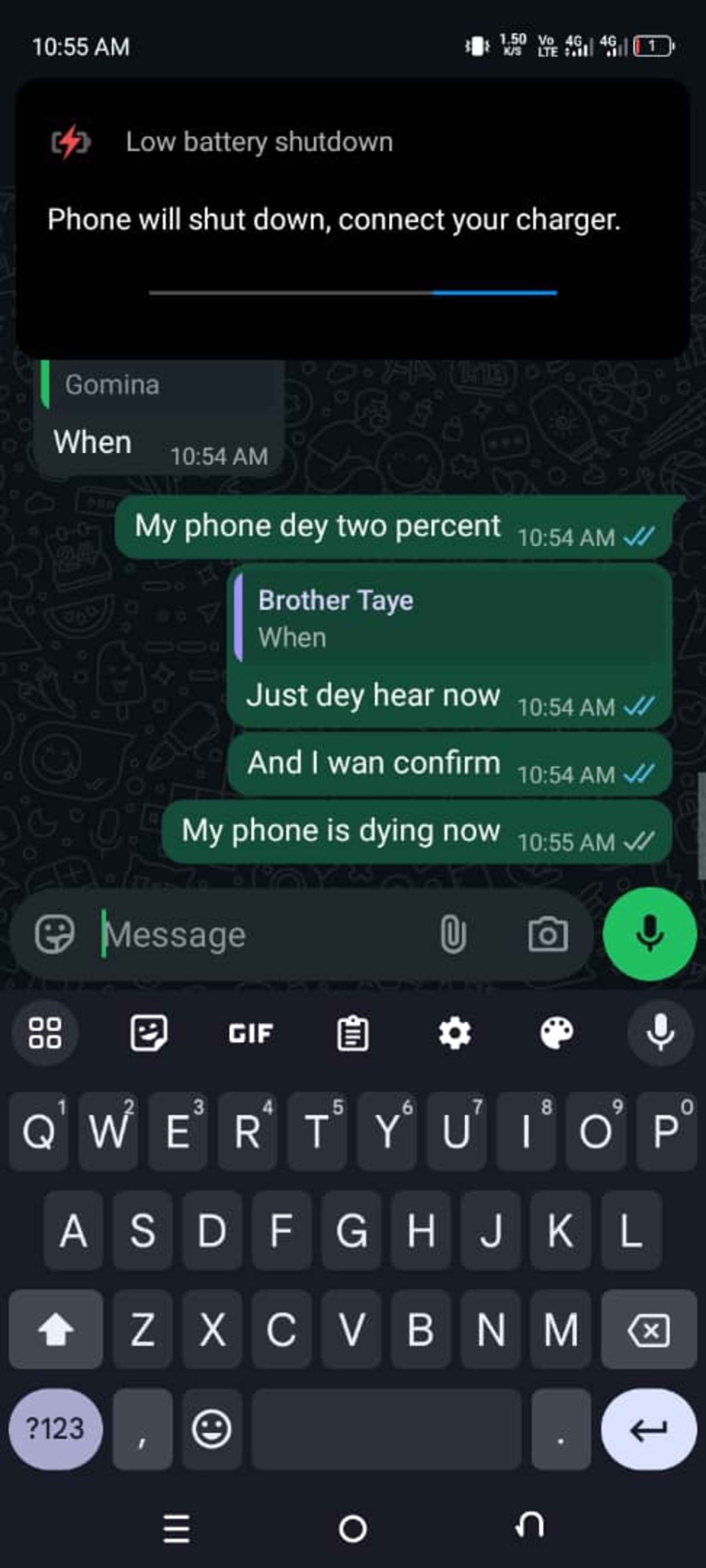Tap the quoted Gomina message
This screenshot has height=1568, width=706.
tap(158, 385)
